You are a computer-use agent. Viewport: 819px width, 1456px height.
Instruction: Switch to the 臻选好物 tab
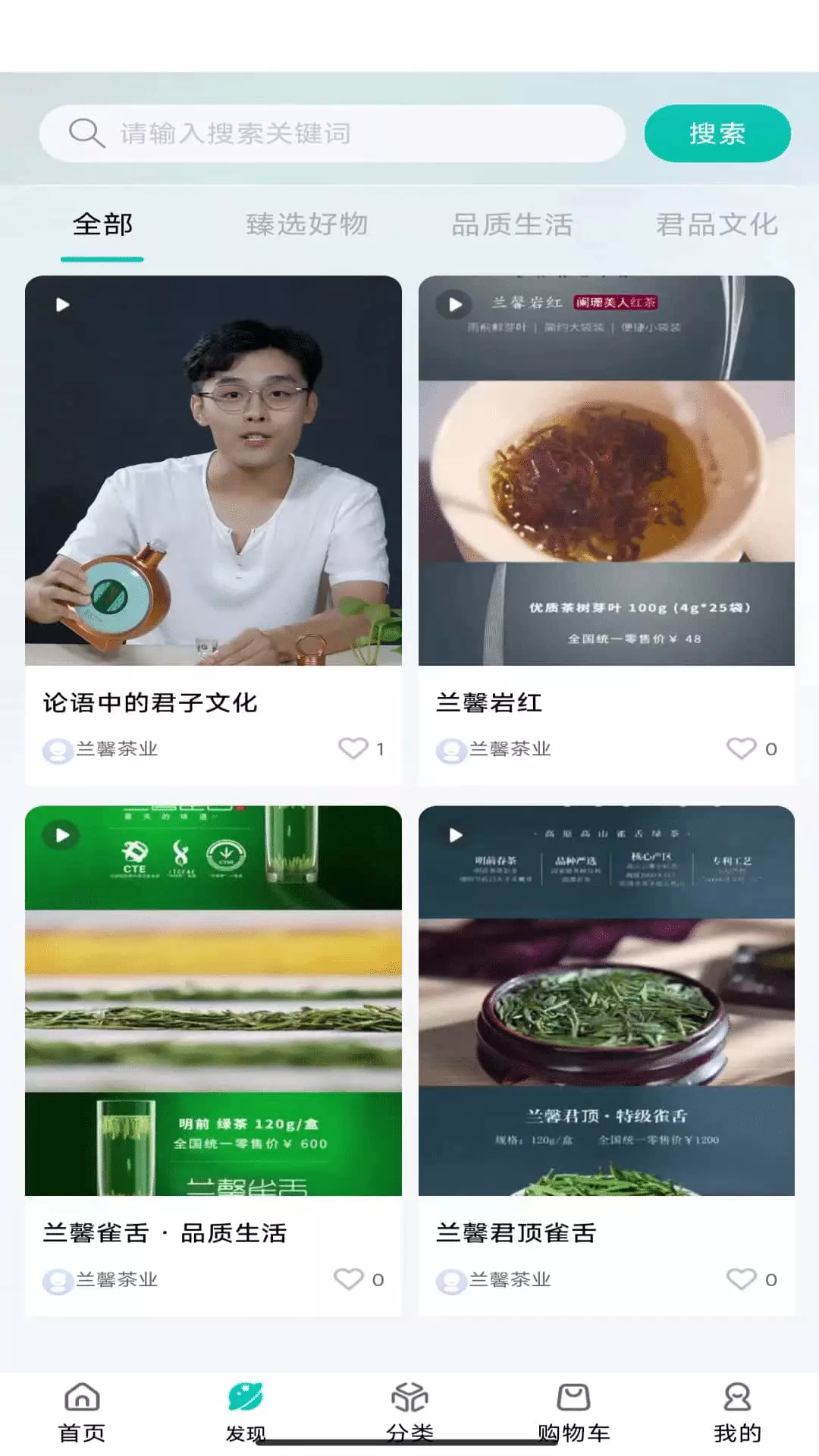[x=307, y=224]
